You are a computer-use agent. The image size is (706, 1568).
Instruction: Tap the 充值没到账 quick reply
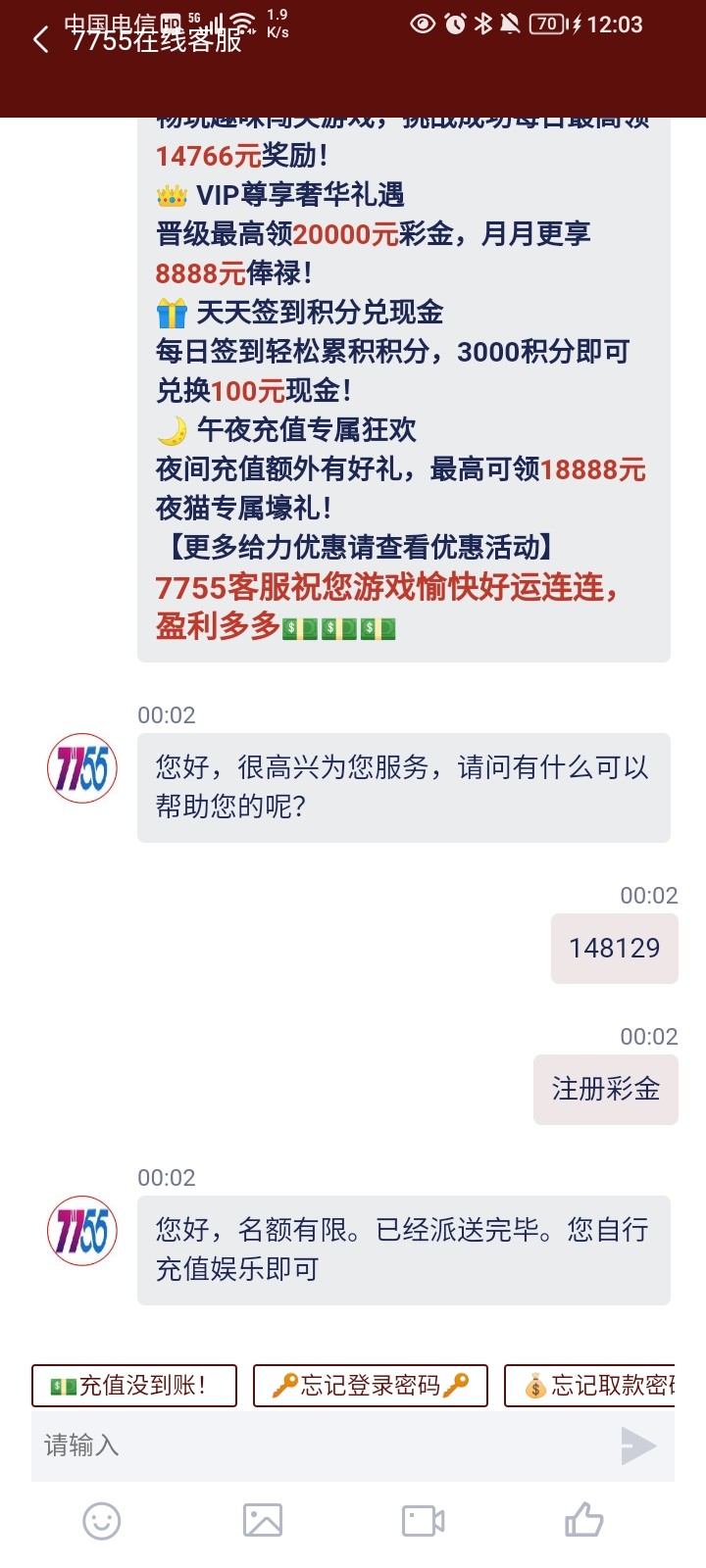pyautogui.click(x=134, y=1386)
